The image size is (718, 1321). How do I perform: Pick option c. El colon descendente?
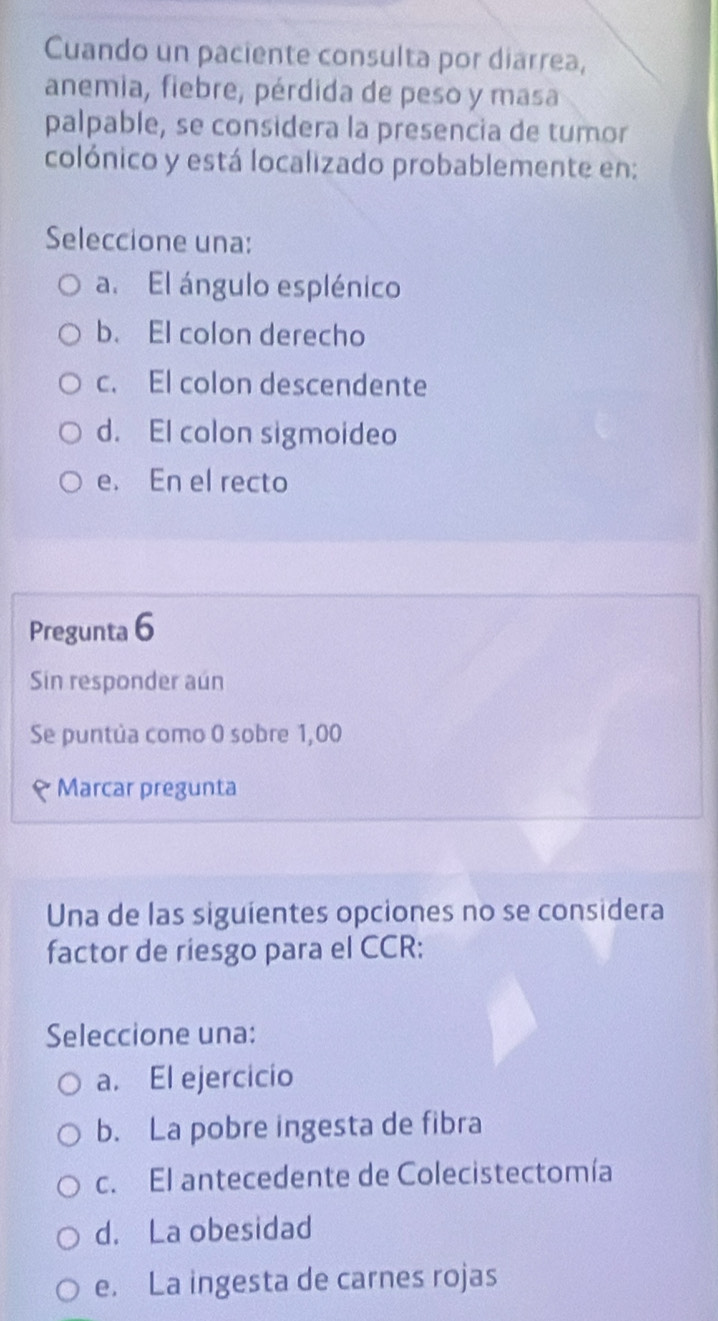point(71,384)
